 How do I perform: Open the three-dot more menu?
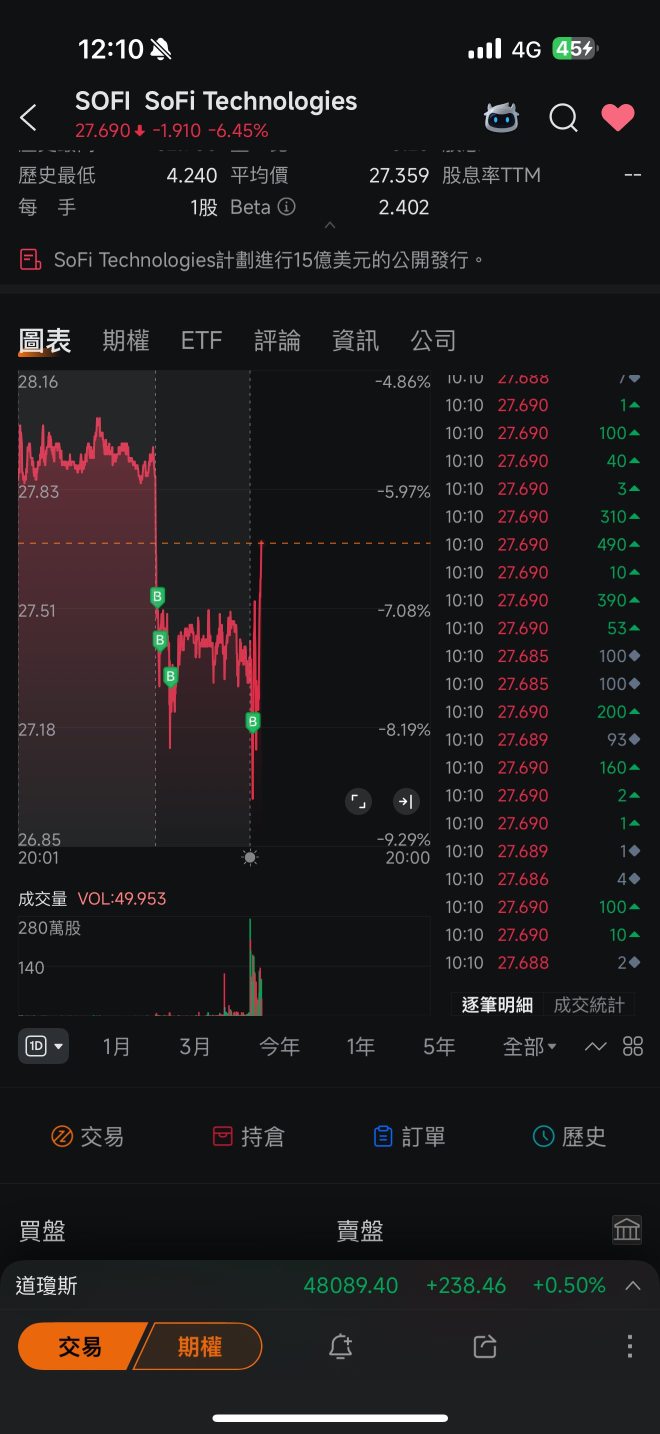[630, 1346]
